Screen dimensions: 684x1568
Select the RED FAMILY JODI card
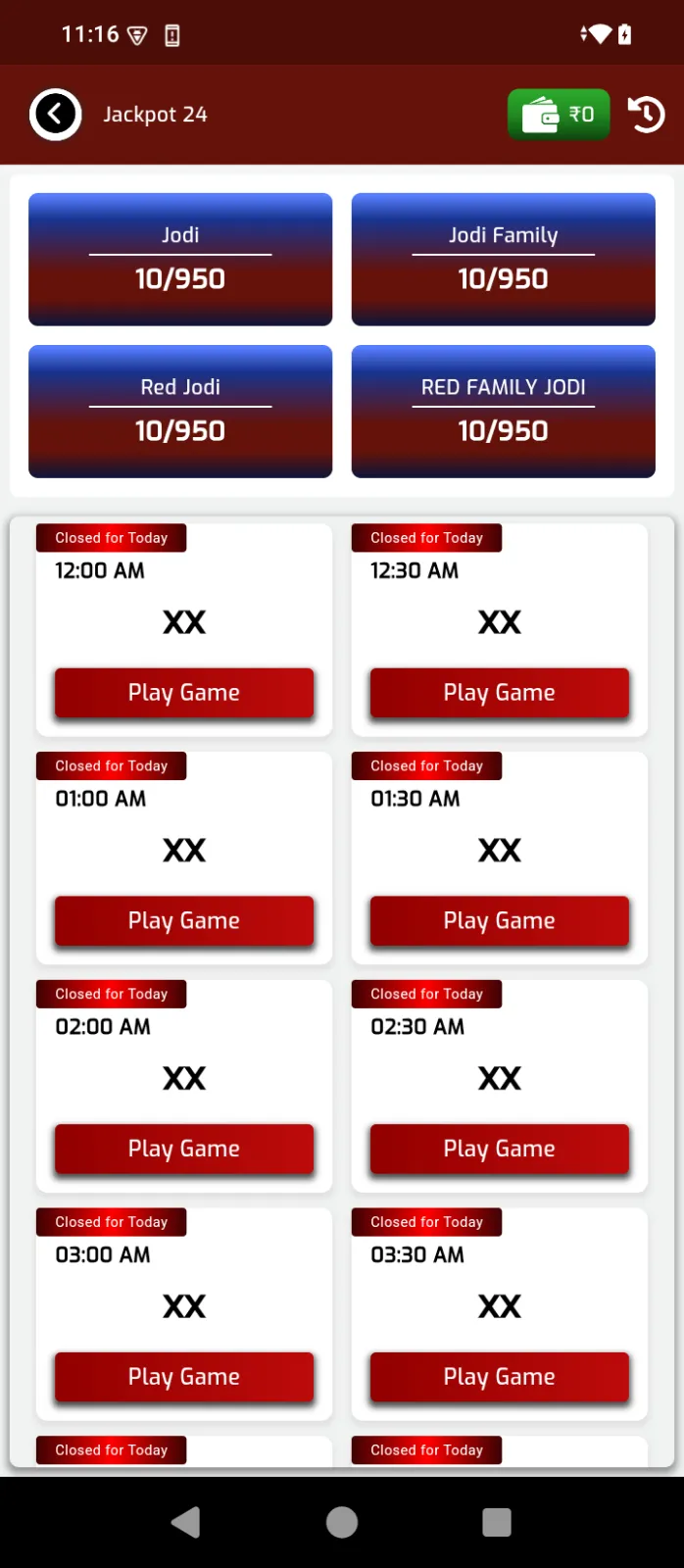(503, 411)
